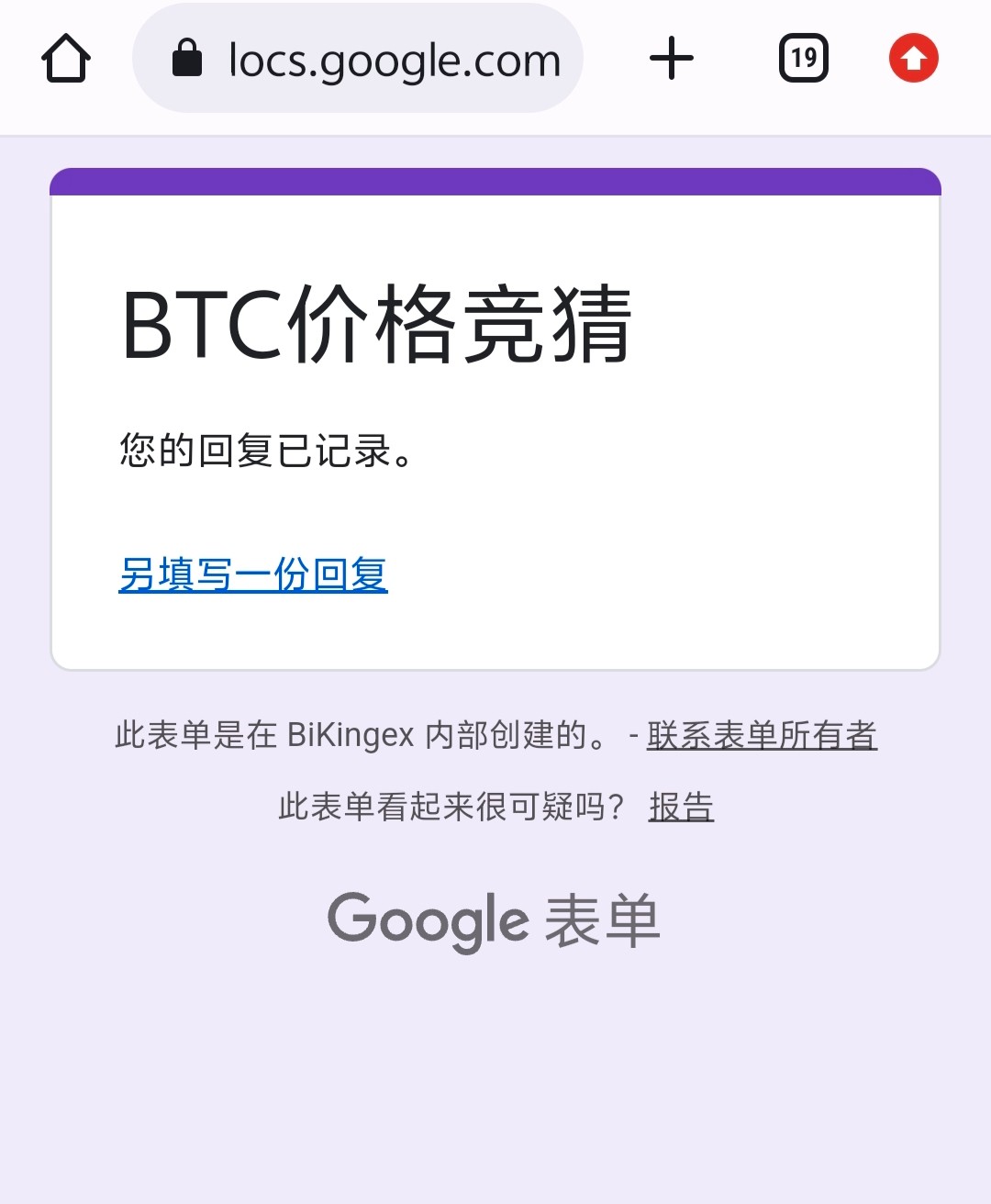Report this form via 报告 link
The image size is (991, 1204).
tap(681, 807)
